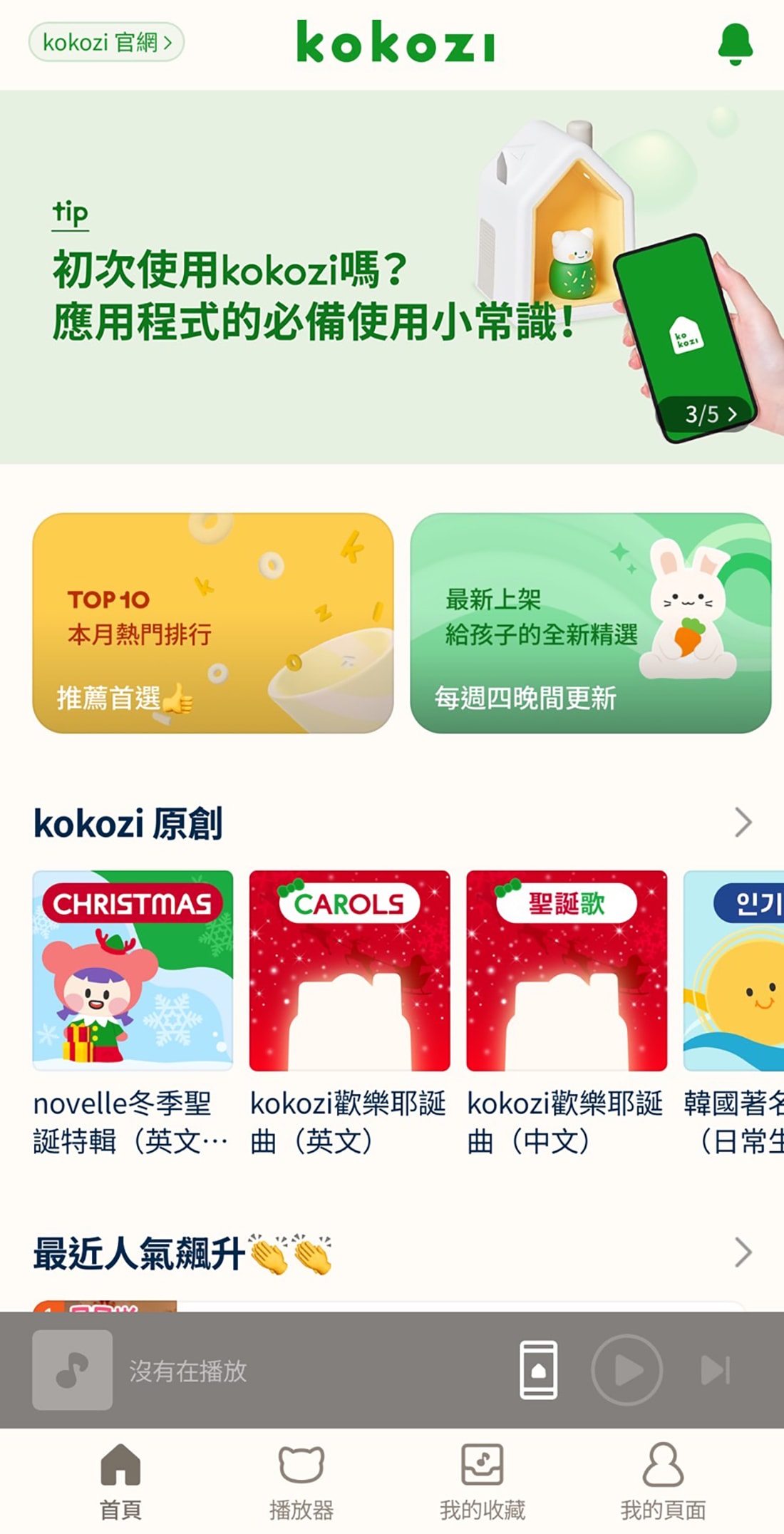Image resolution: width=784 pixels, height=1534 pixels.
Task: Play from the mini player
Action: point(626,1370)
